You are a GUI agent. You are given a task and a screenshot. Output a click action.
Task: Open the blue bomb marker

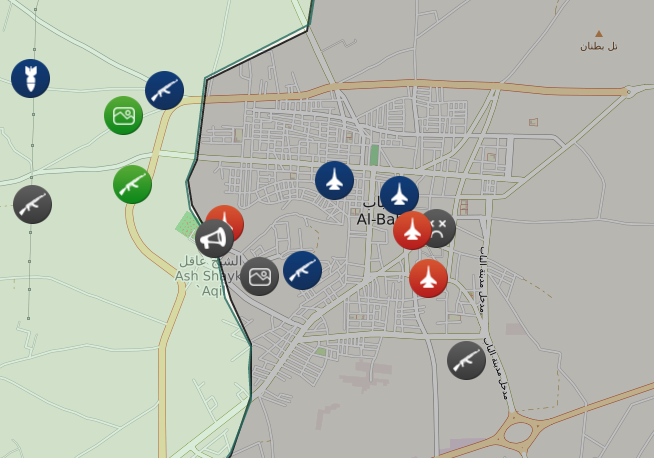(30, 79)
